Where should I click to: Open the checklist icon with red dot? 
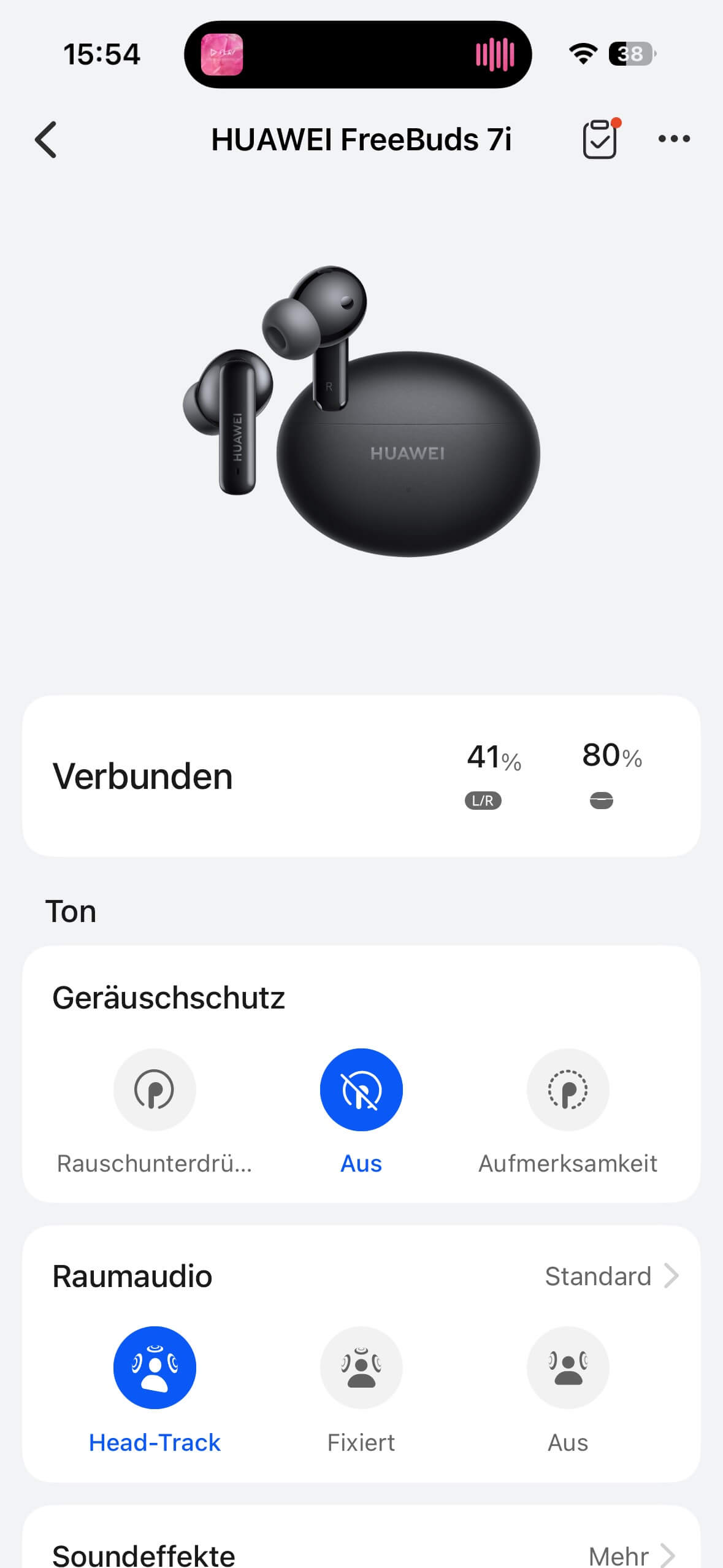[x=600, y=139]
